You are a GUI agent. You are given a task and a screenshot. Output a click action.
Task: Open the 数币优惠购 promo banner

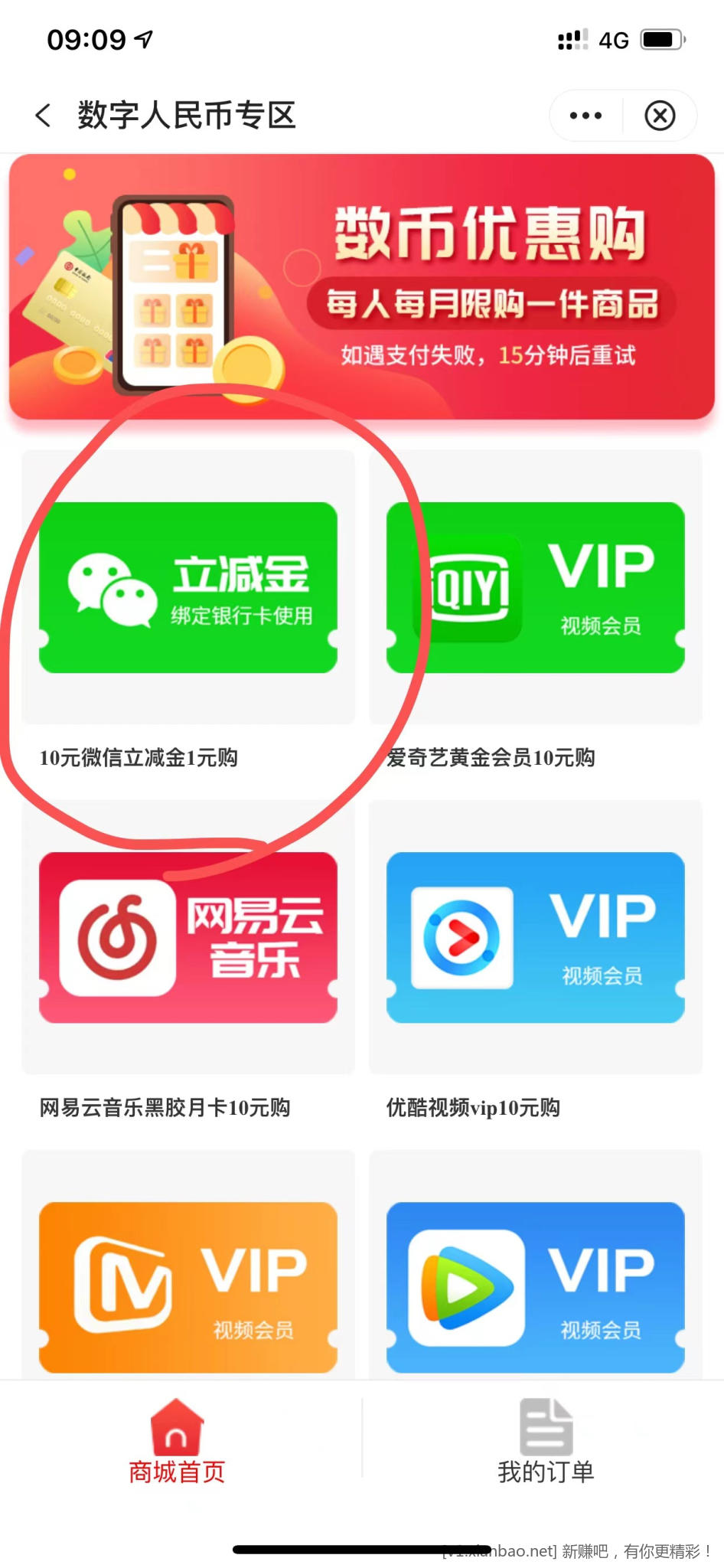coord(362,287)
